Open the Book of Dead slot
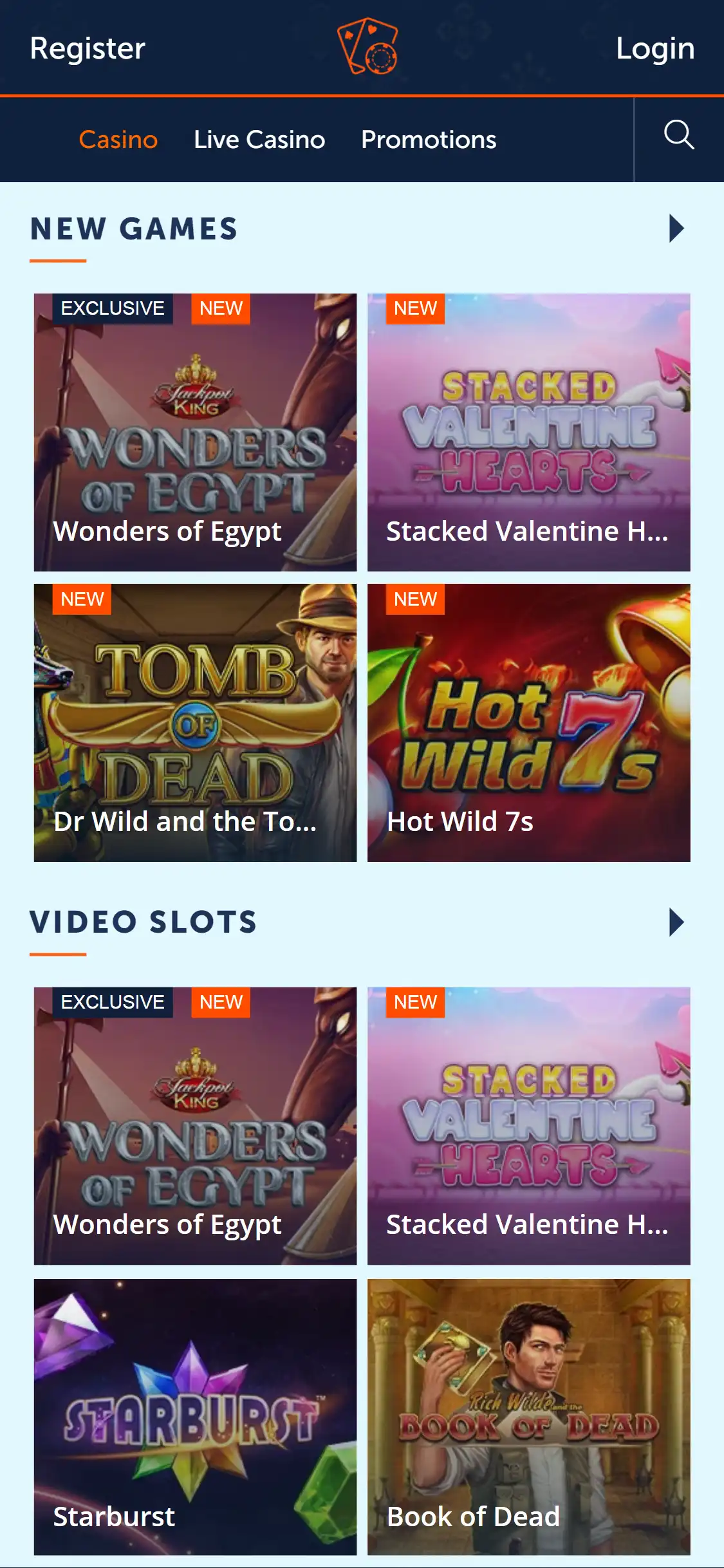The image size is (724, 1568). [x=528, y=1417]
